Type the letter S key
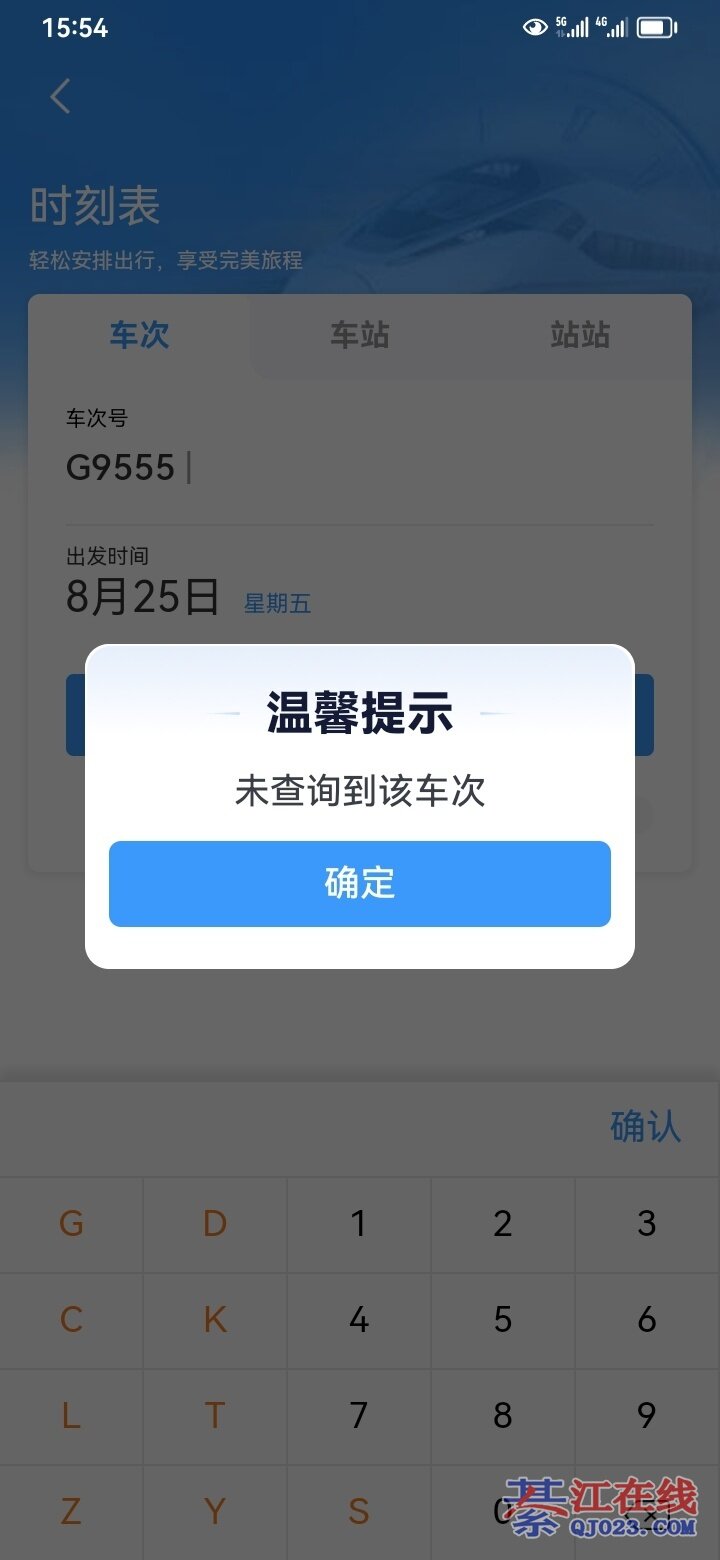Image resolution: width=720 pixels, height=1560 pixels. click(359, 1511)
